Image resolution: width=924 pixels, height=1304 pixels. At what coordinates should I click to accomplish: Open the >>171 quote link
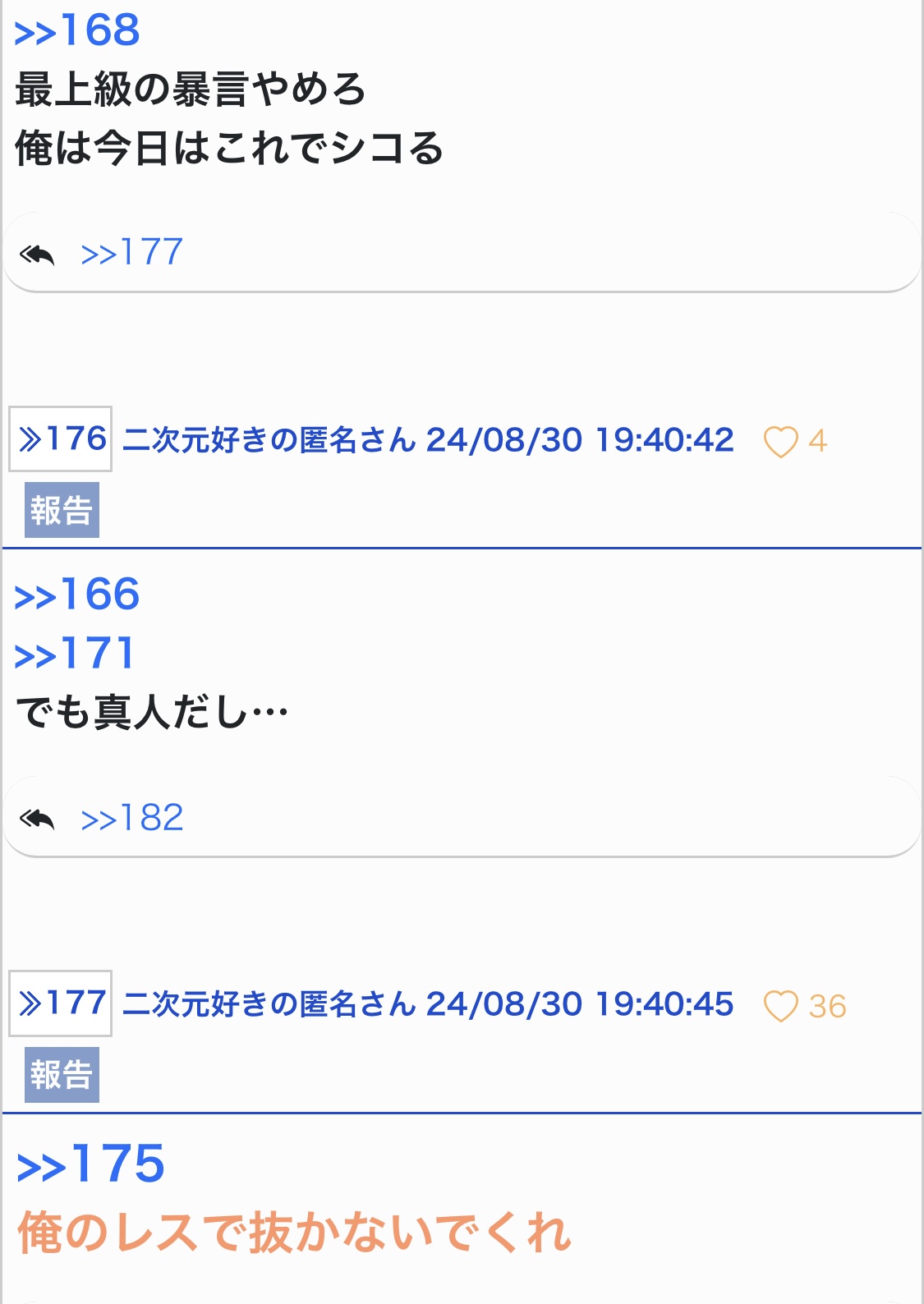point(74,654)
